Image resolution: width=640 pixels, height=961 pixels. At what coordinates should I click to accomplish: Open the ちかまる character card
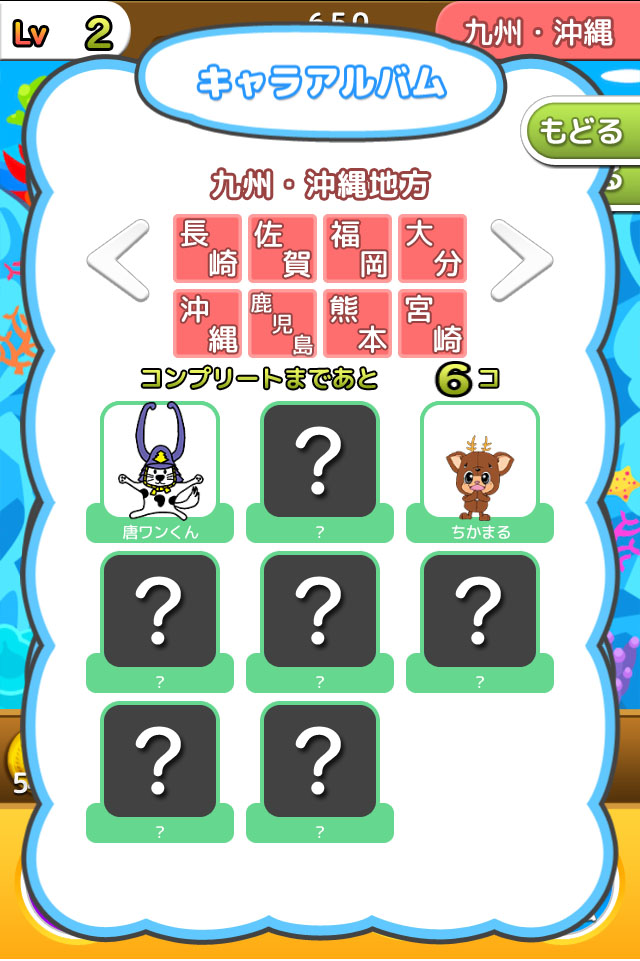click(x=480, y=470)
